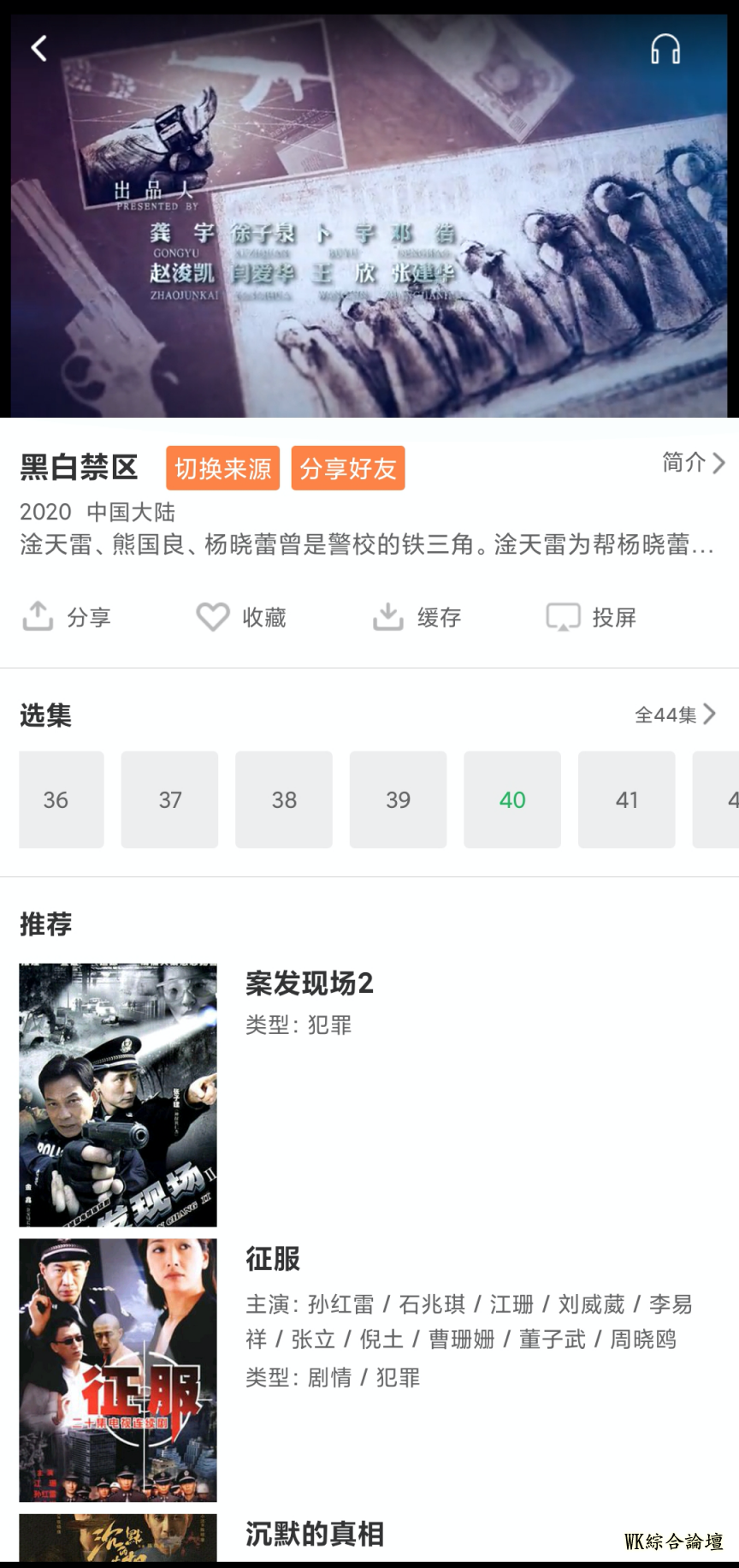View all episodes via 全44集

(675, 715)
